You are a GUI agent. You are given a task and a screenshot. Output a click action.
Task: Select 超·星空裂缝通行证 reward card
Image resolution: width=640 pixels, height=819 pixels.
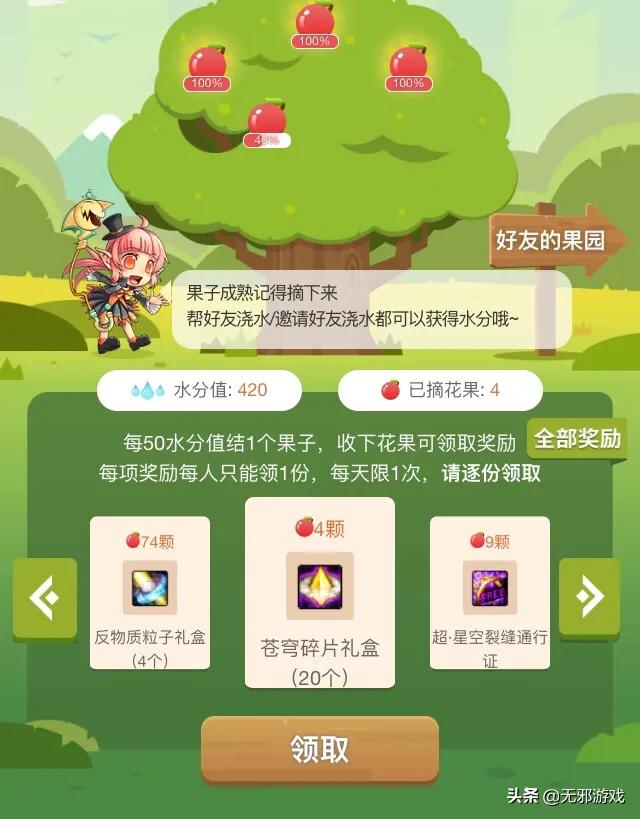(x=489, y=595)
